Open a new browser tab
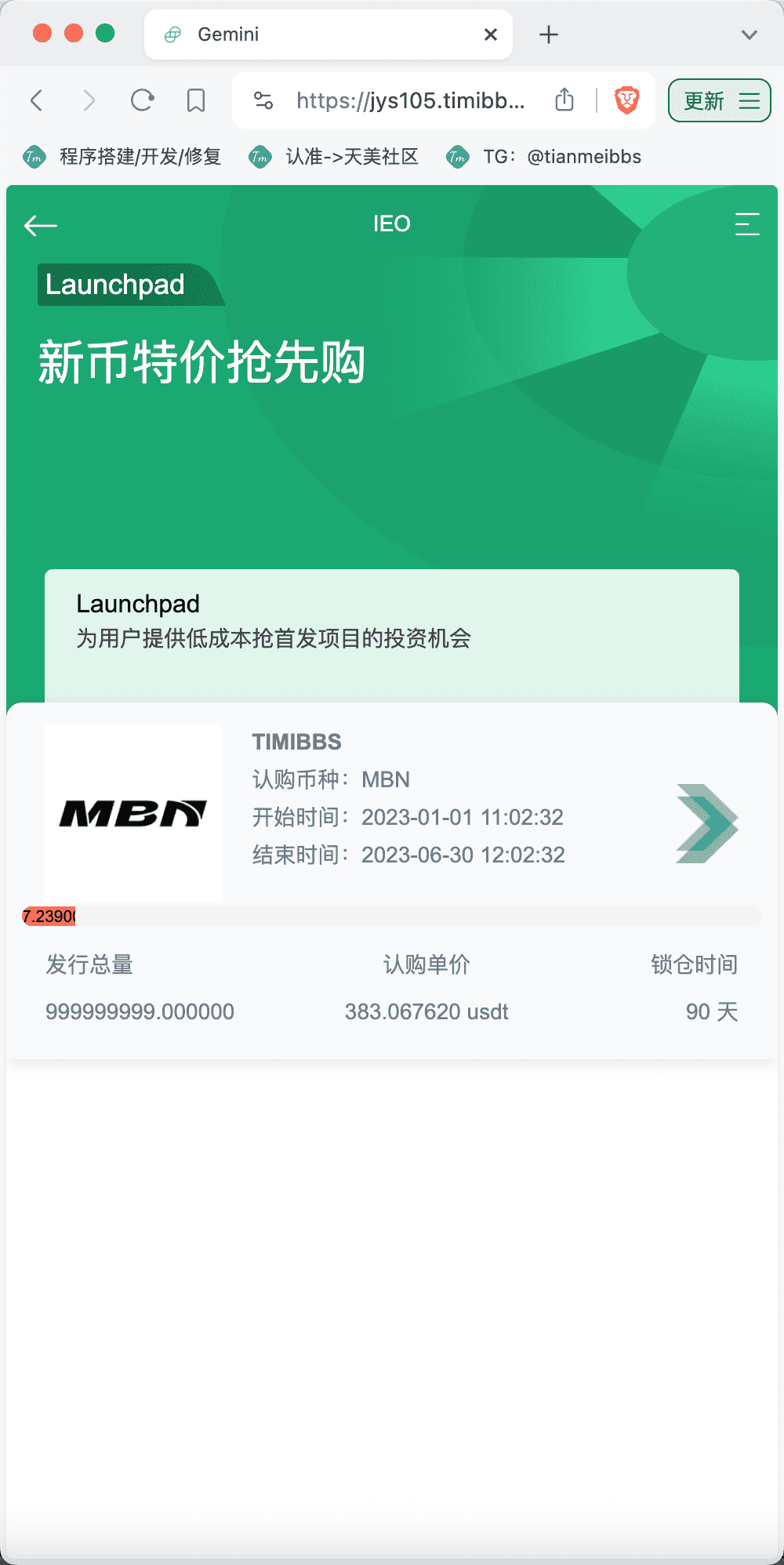 [x=549, y=34]
